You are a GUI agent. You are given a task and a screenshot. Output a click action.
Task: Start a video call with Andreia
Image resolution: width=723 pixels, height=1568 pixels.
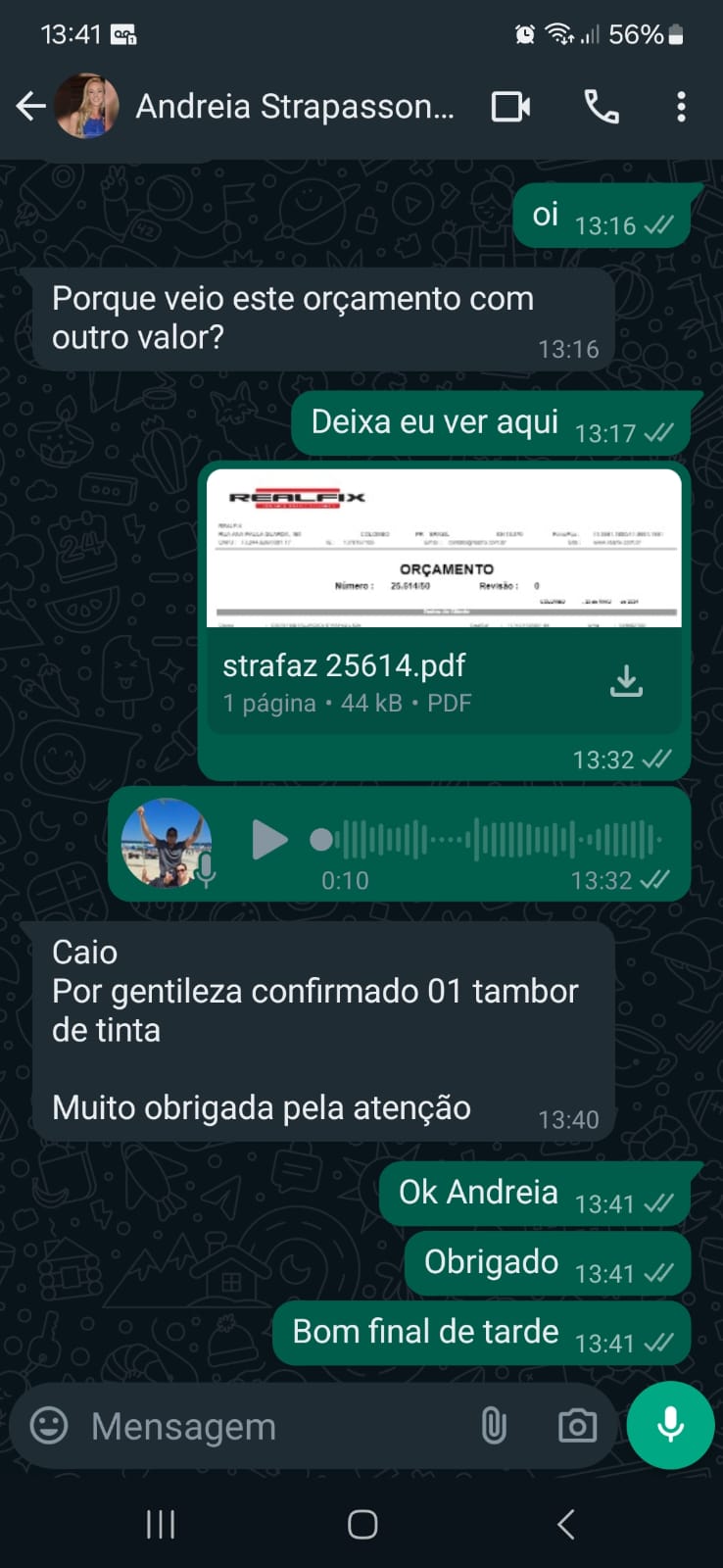pos(510,106)
